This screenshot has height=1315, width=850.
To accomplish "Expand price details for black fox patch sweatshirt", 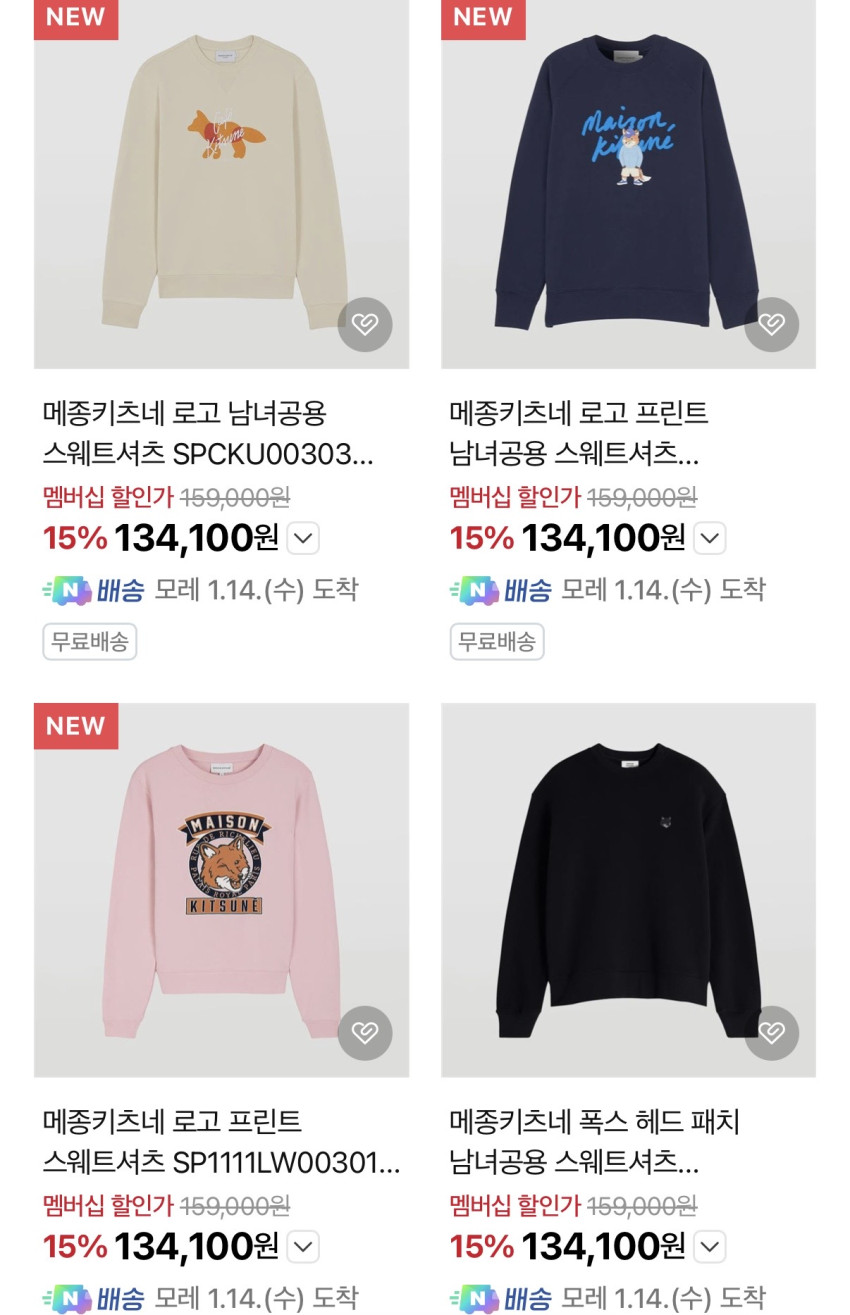I will [710, 1247].
